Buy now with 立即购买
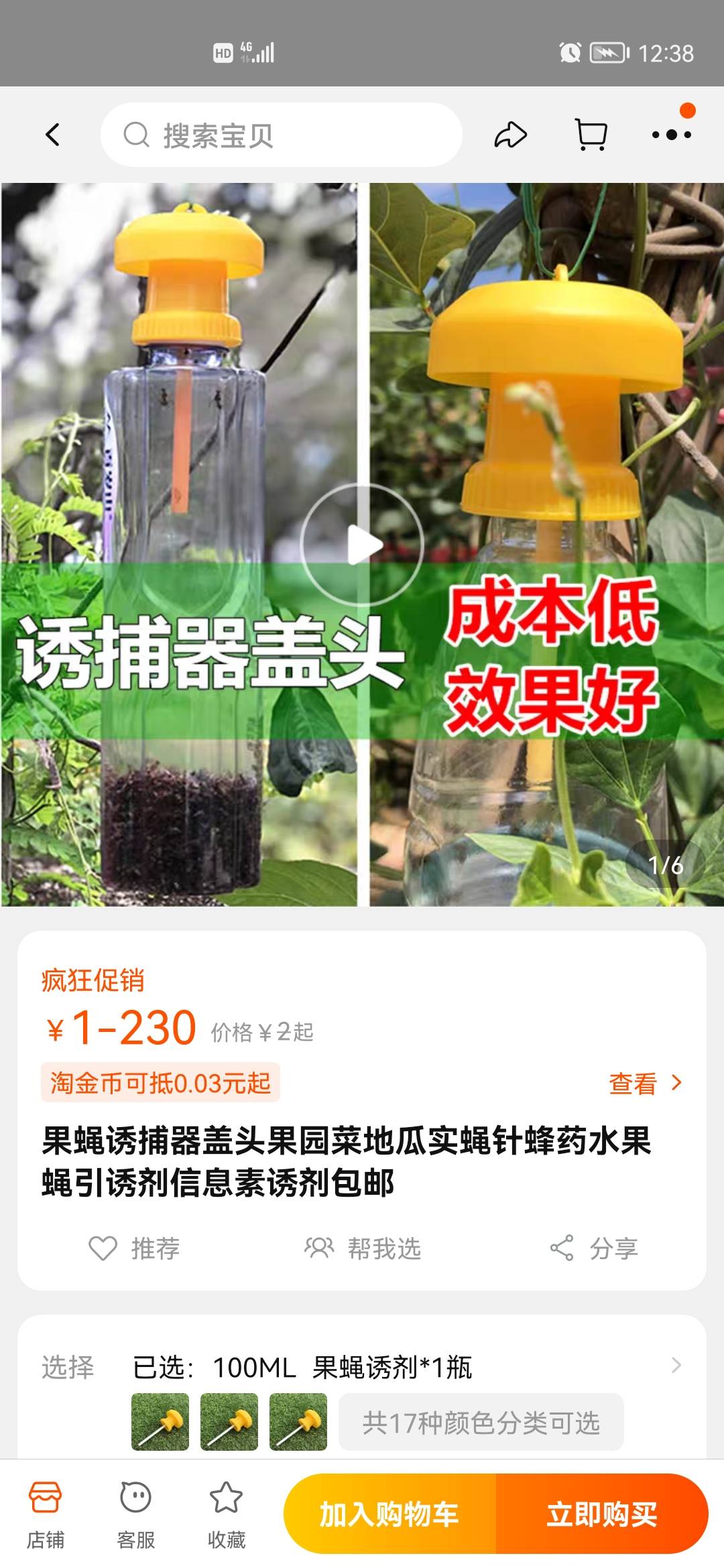 click(x=602, y=1514)
